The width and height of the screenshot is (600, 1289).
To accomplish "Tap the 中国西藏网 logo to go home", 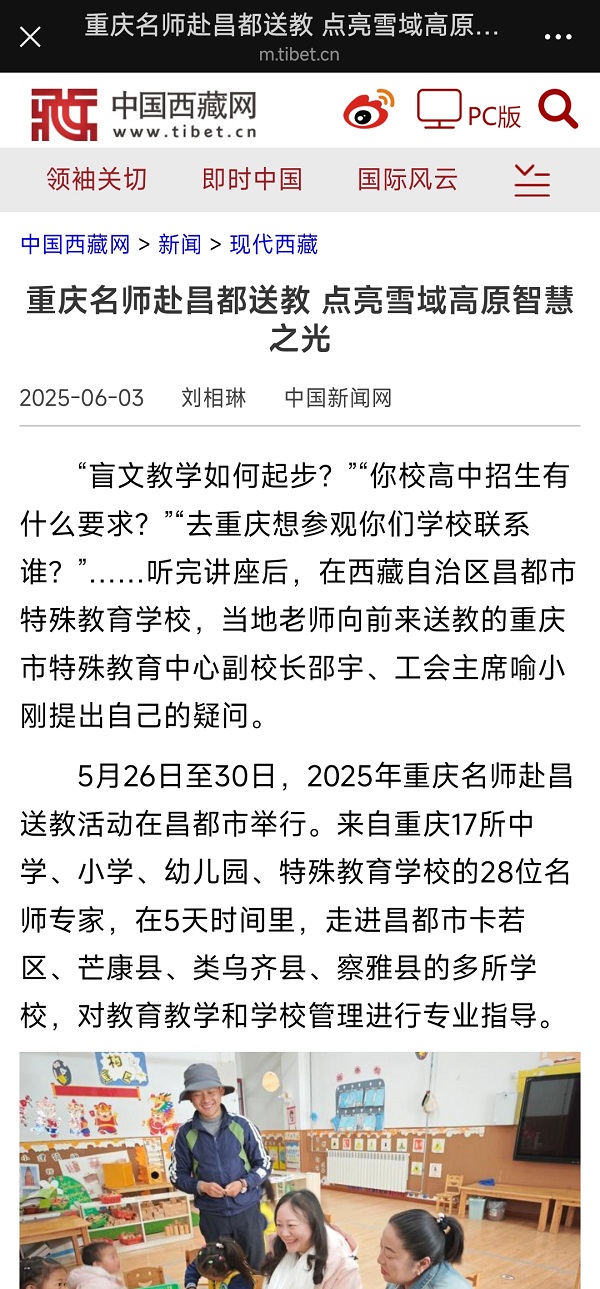I will (x=144, y=114).
